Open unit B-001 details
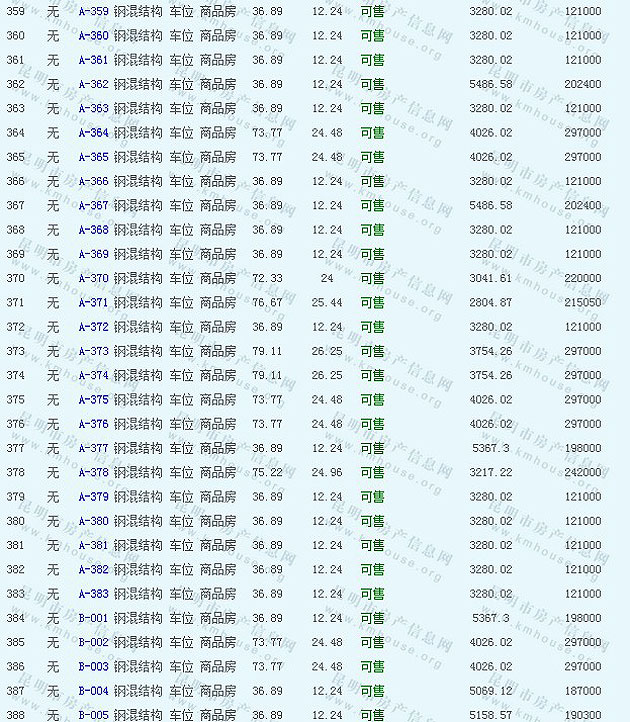This screenshot has height=722, width=630. pos(93,618)
